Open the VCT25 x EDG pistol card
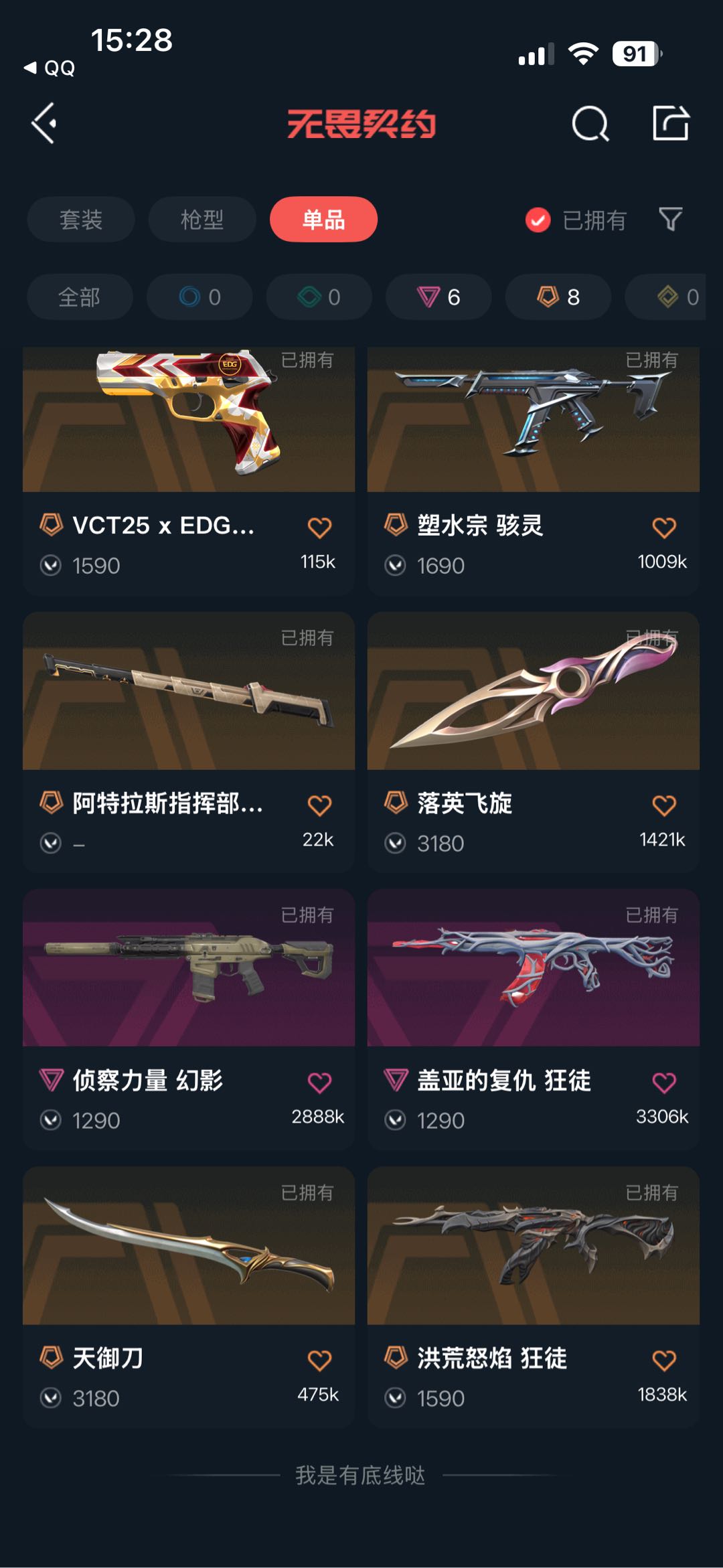This screenshot has height=1568, width=723. pyautogui.click(x=189, y=471)
